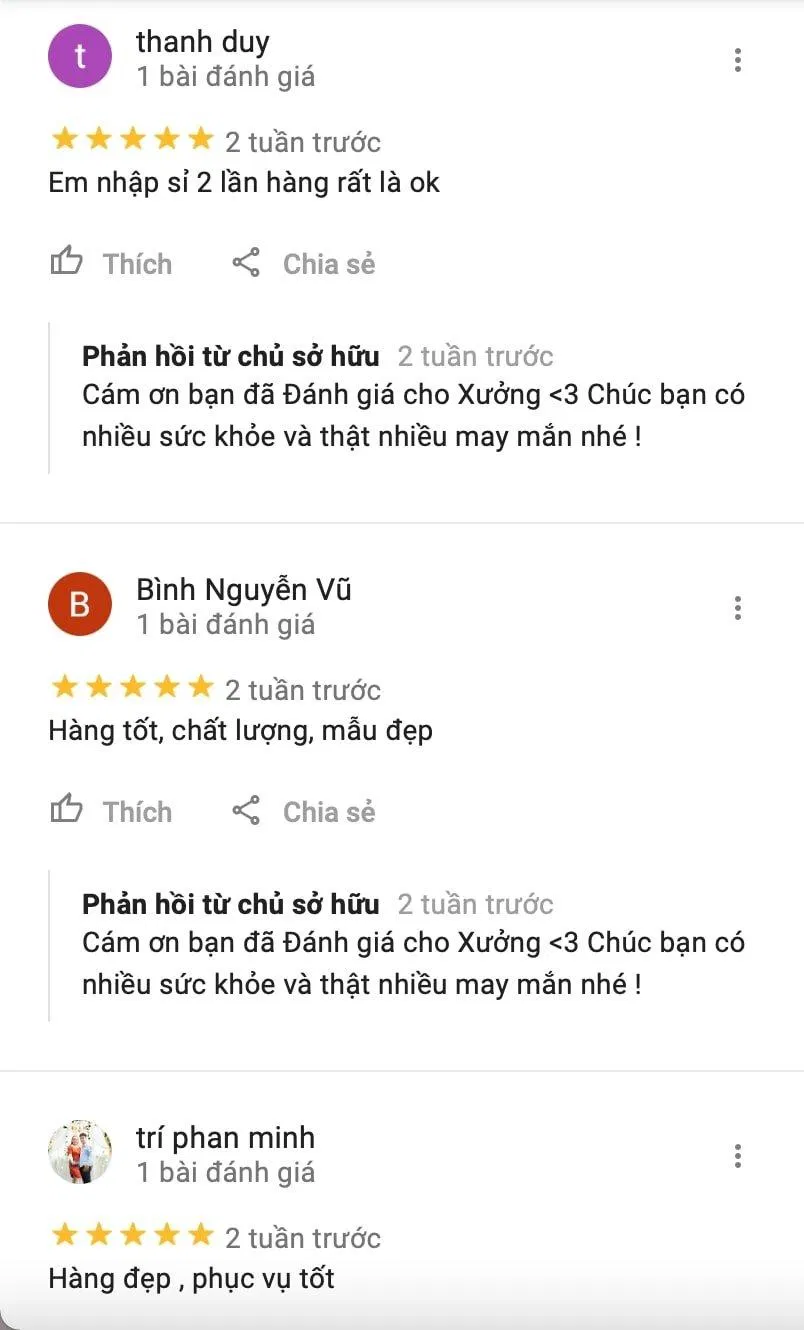The width and height of the screenshot is (804, 1330).
Task: Click the share icon below Bình Nguyễn Vũ's review
Action: click(246, 810)
